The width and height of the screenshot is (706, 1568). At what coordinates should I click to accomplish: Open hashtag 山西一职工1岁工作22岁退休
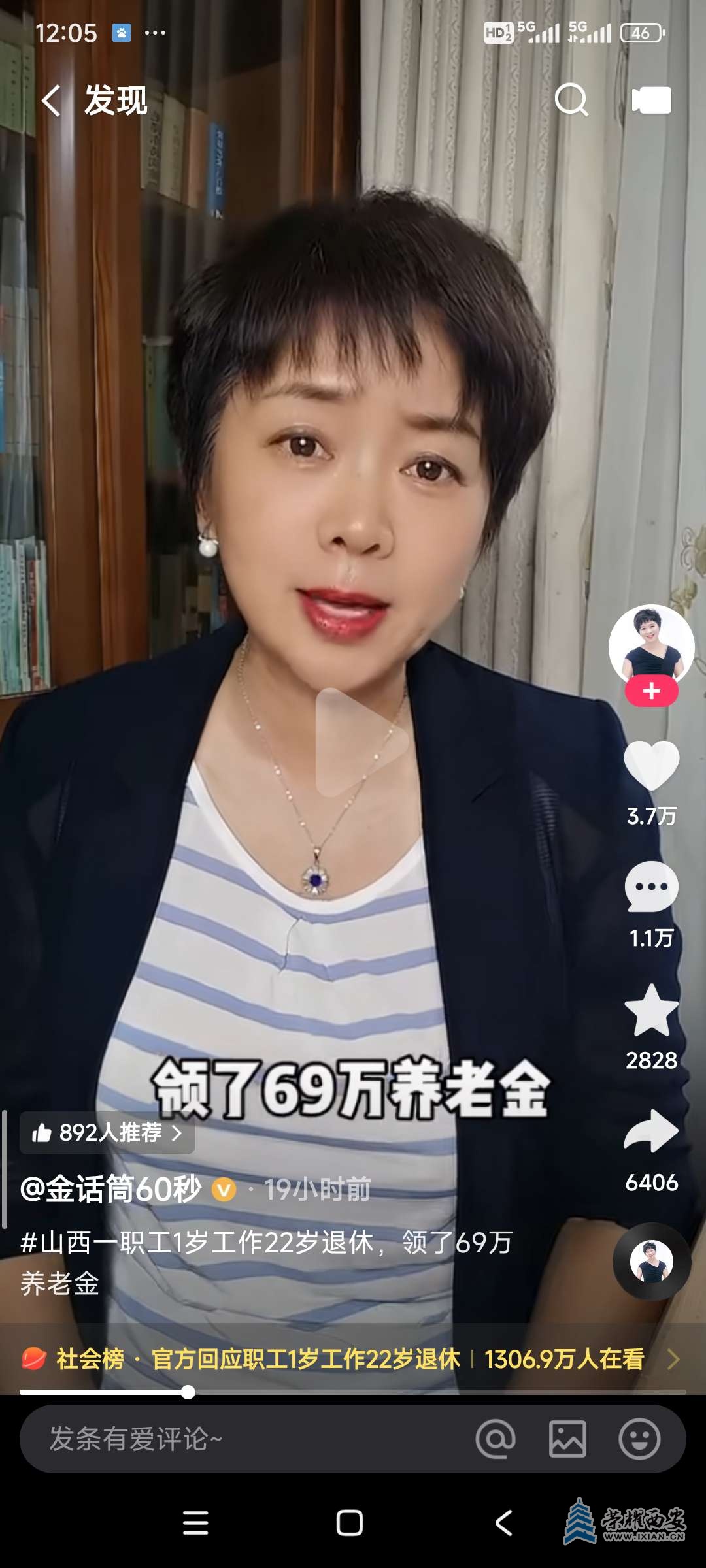point(196,1242)
